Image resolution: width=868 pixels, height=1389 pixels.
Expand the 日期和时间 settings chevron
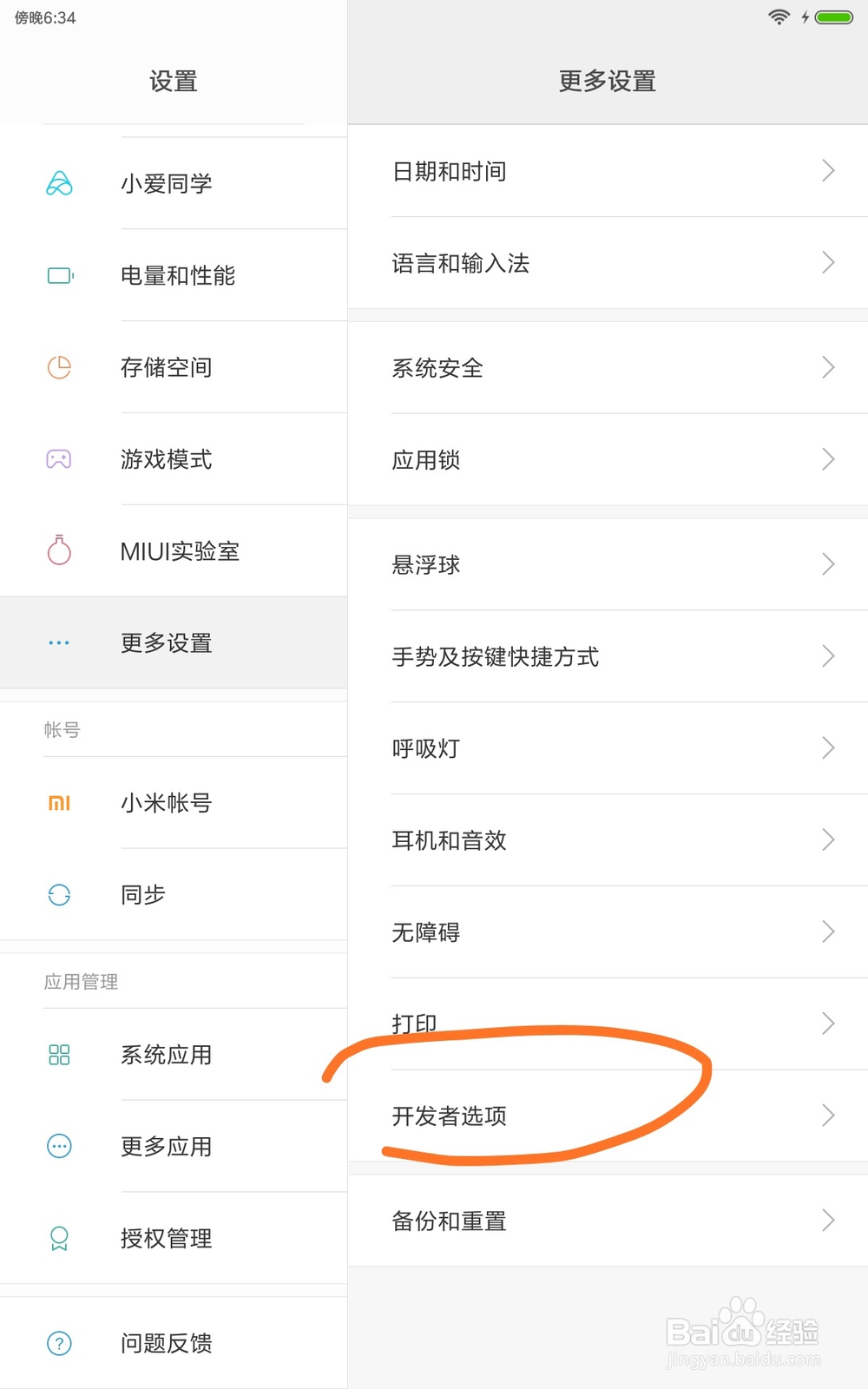click(827, 171)
